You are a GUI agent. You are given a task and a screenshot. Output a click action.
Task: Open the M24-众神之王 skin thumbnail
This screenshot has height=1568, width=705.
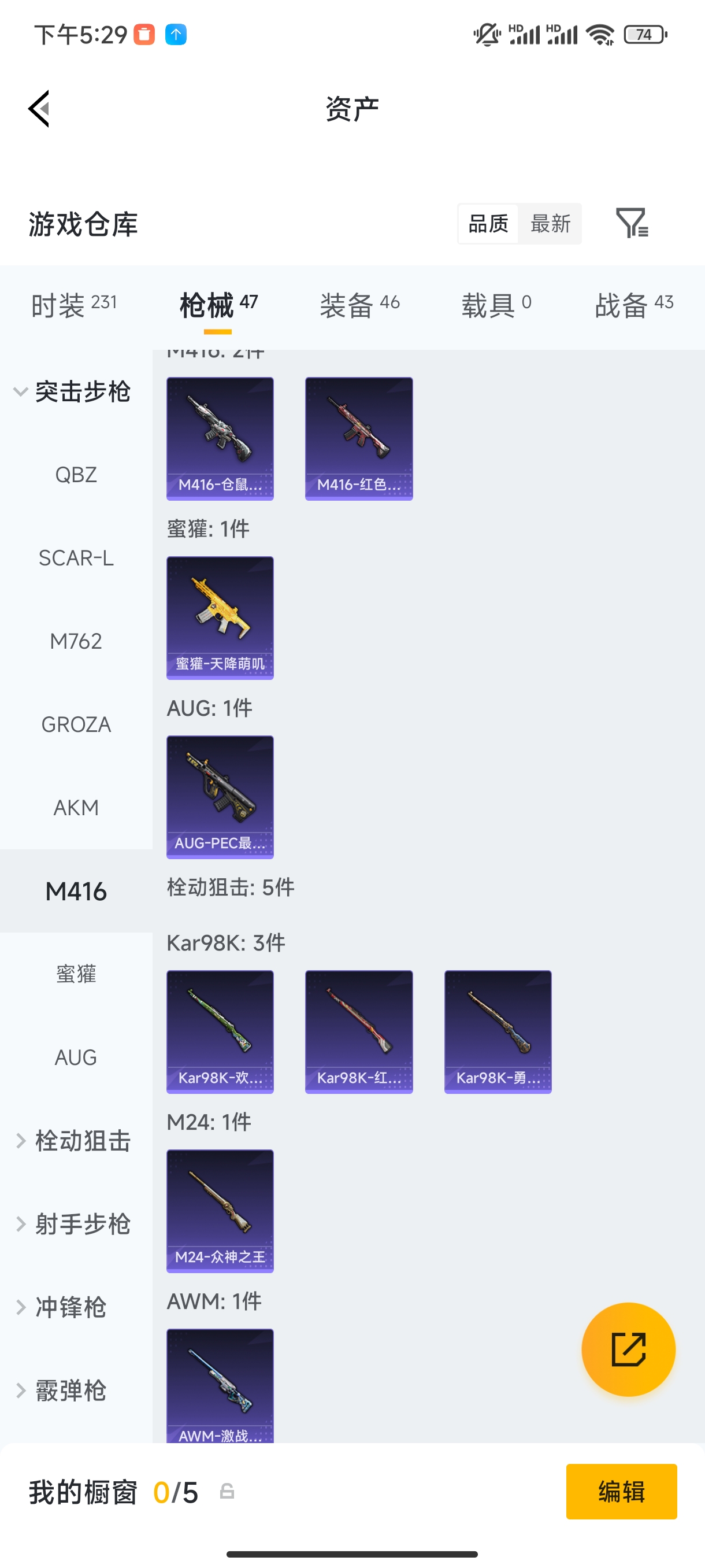(220, 1211)
